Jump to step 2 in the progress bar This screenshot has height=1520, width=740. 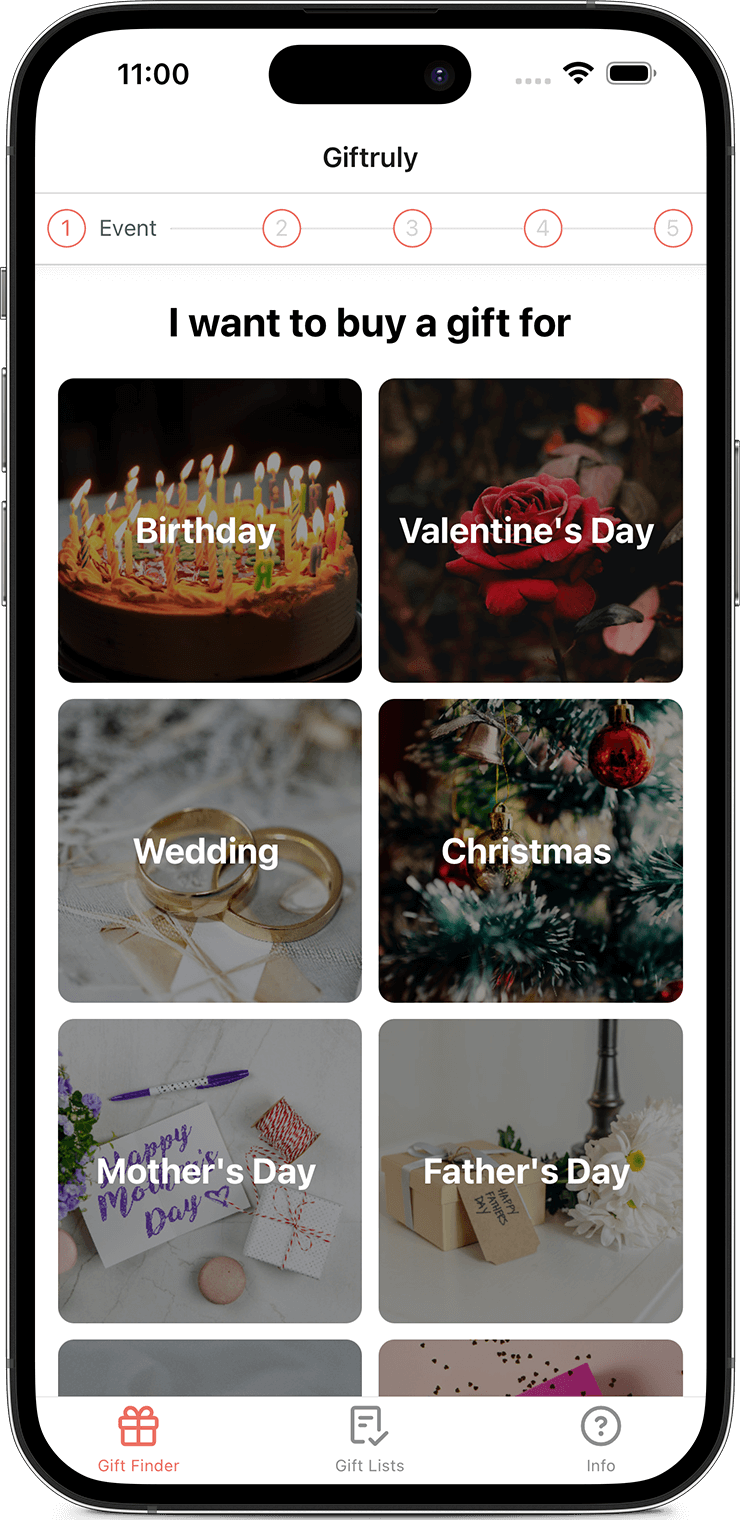pyautogui.click(x=282, y=229)
